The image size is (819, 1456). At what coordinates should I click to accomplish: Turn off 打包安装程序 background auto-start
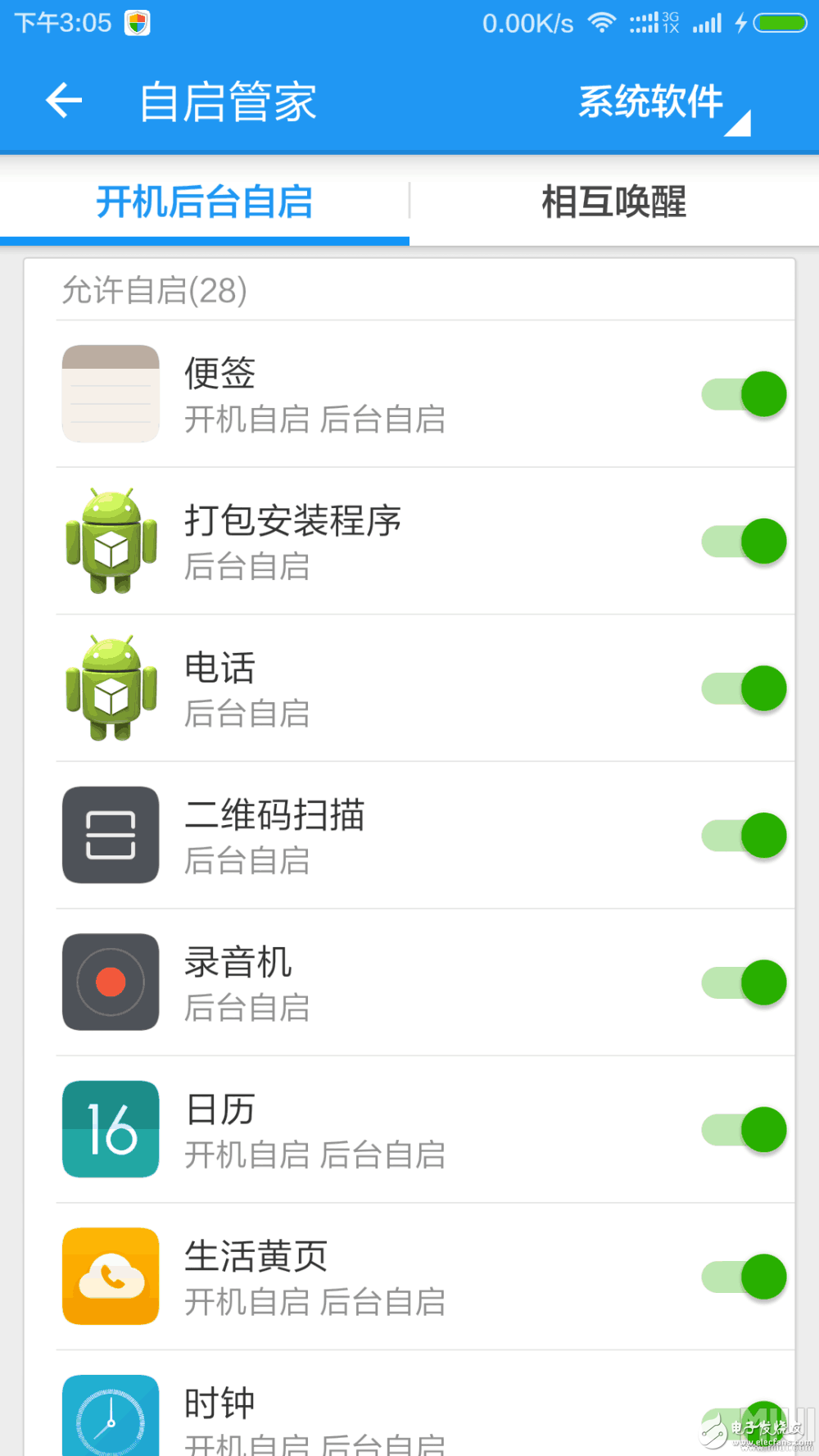coord(744,542)
